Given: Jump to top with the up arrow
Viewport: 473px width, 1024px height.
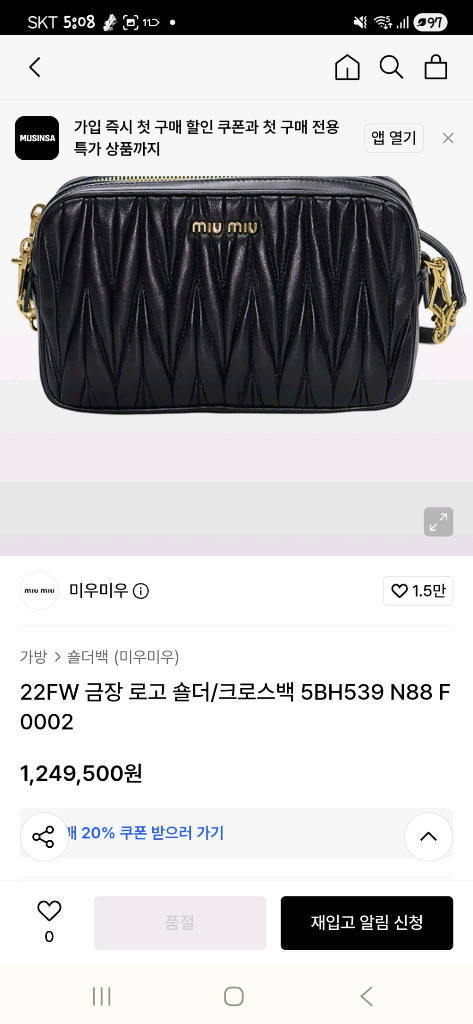Looking at the screenshot, I should (x=429, y=837).
